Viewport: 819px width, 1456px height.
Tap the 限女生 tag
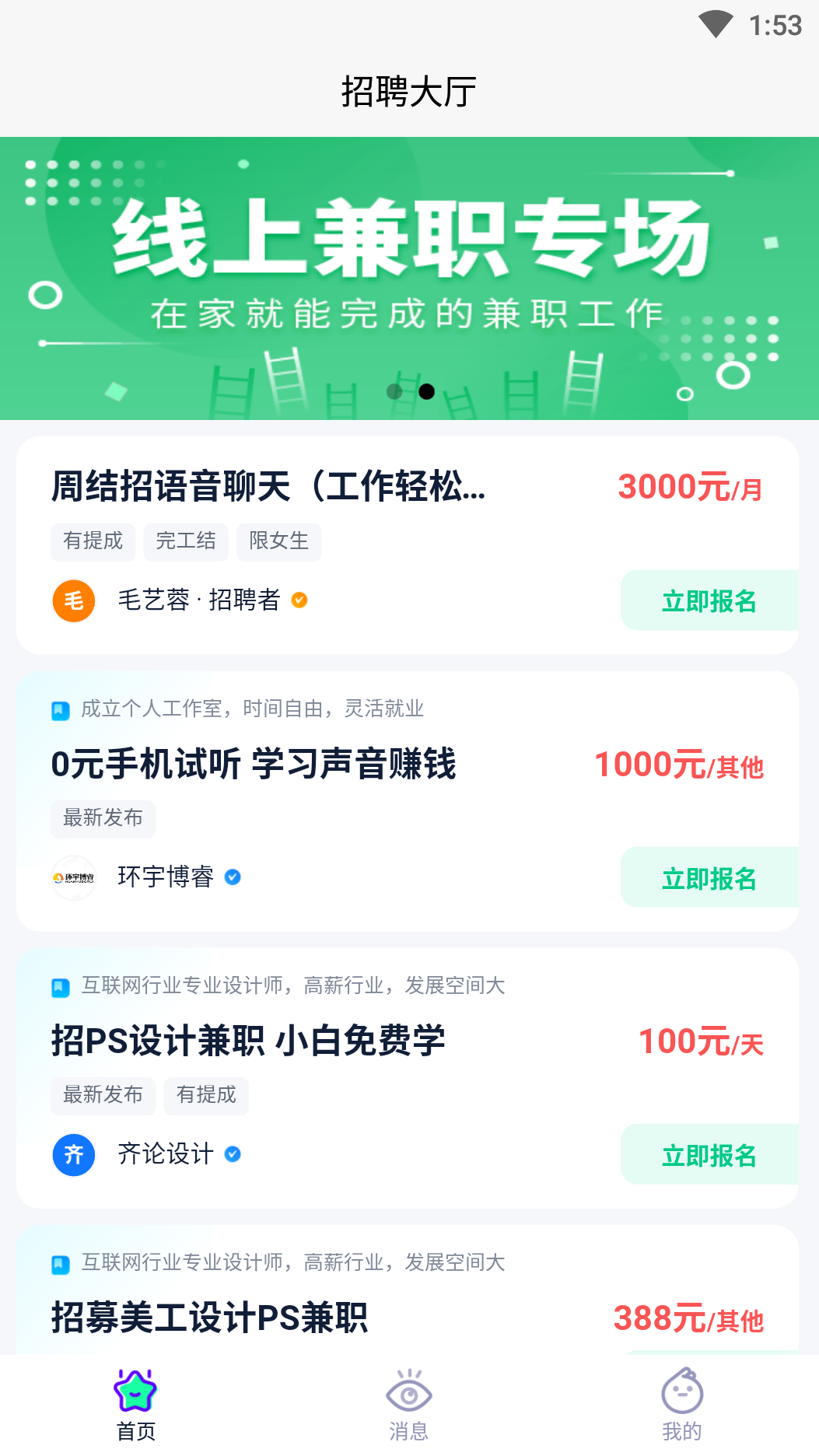[x=278, y=541]
